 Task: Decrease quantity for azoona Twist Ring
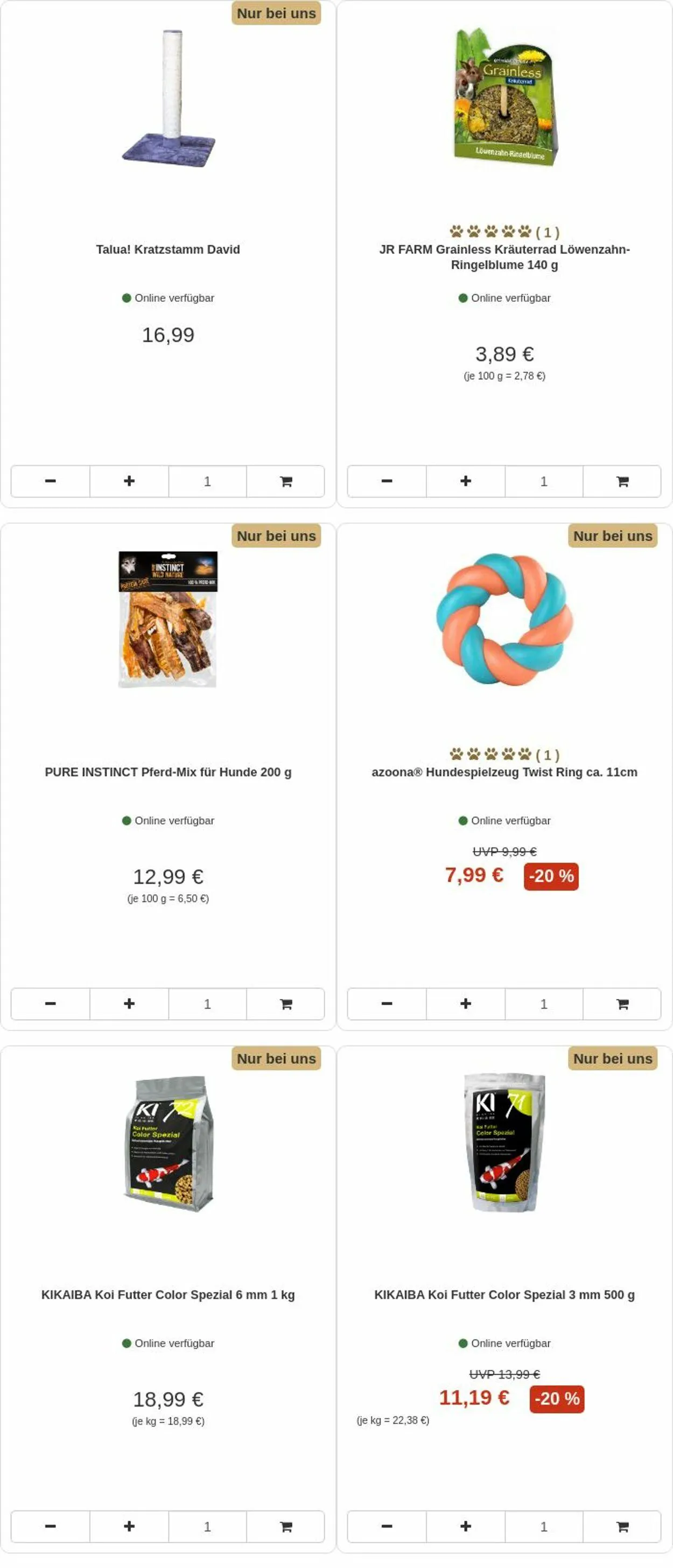pos(387,1004)
